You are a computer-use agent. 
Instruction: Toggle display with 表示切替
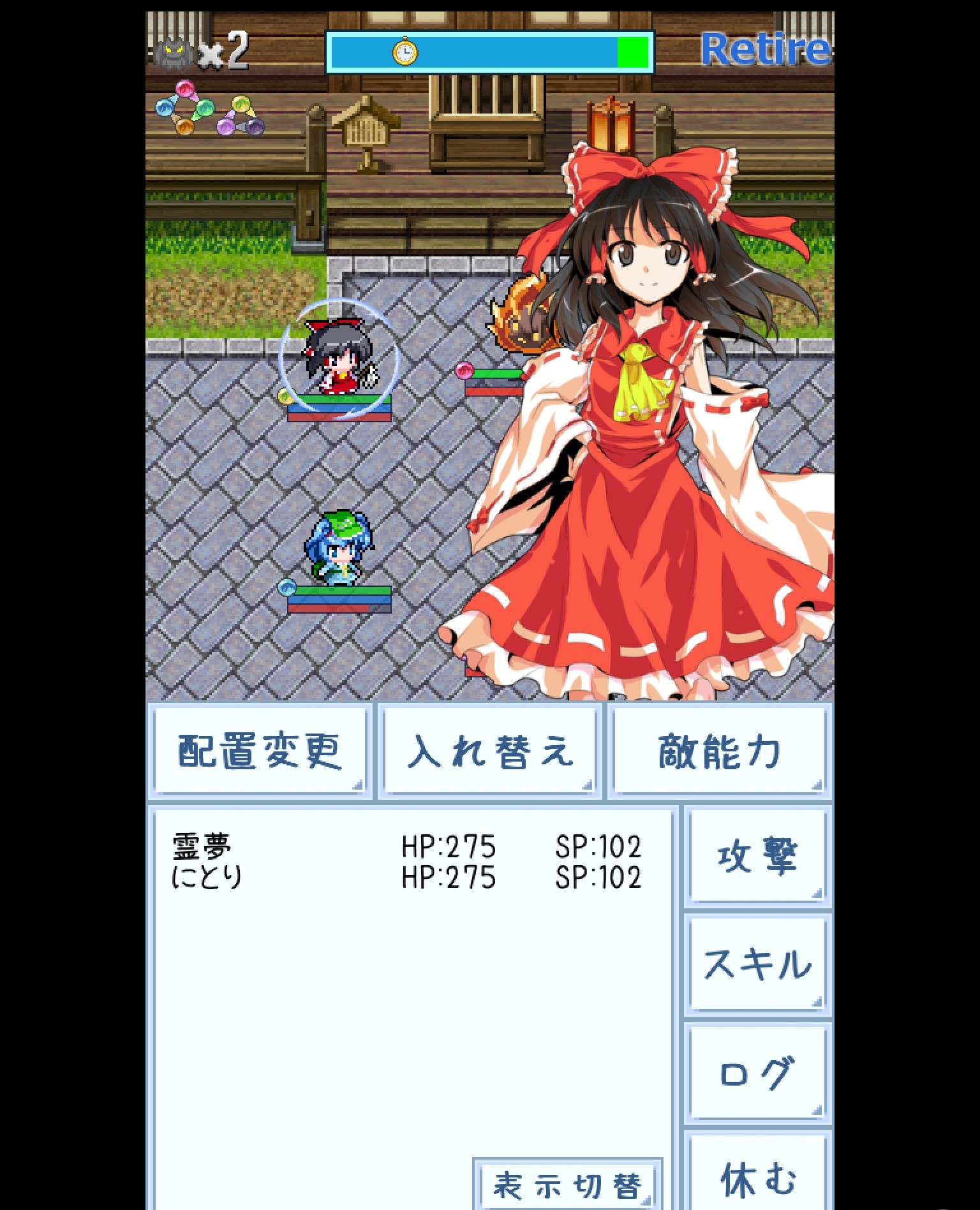(x=568, y=1185)
